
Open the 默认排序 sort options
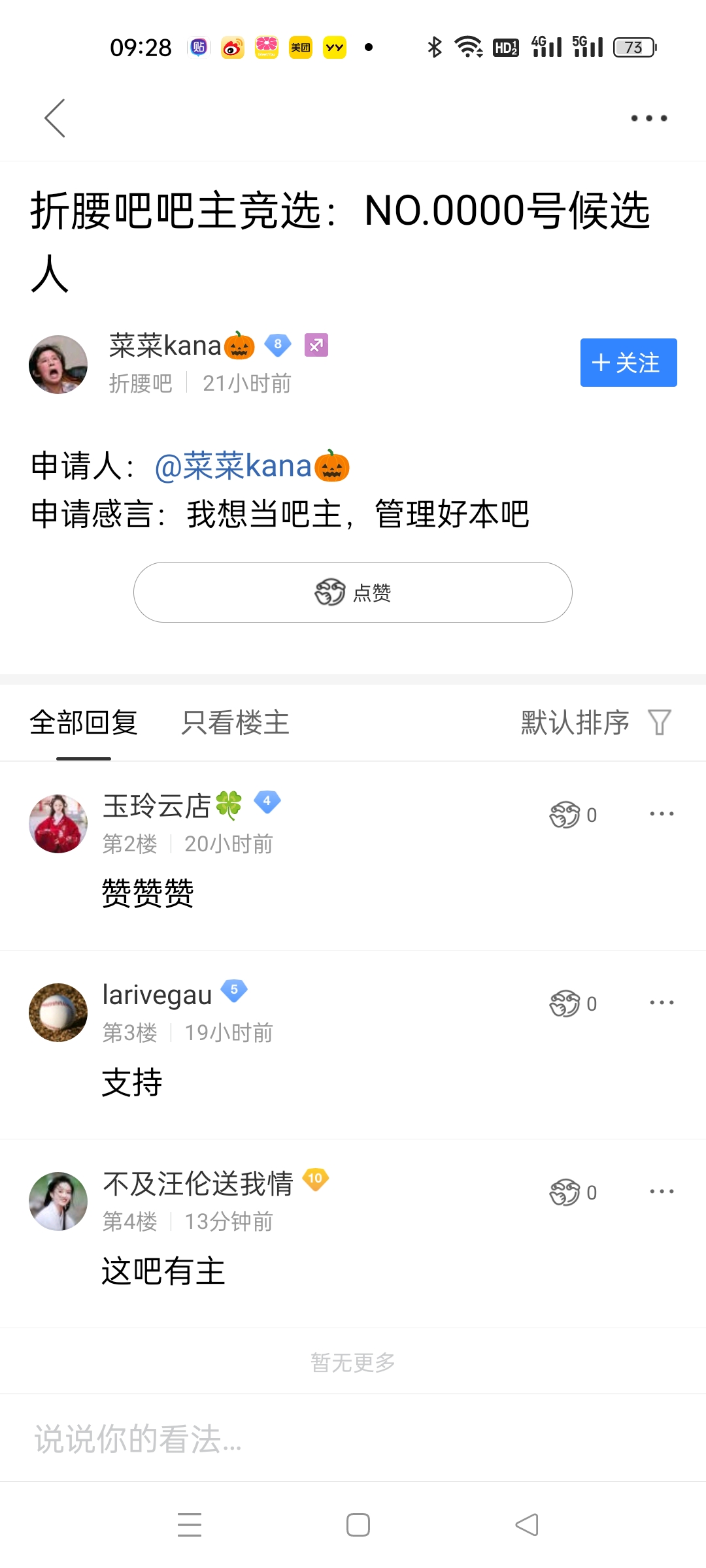coord(595,723)
